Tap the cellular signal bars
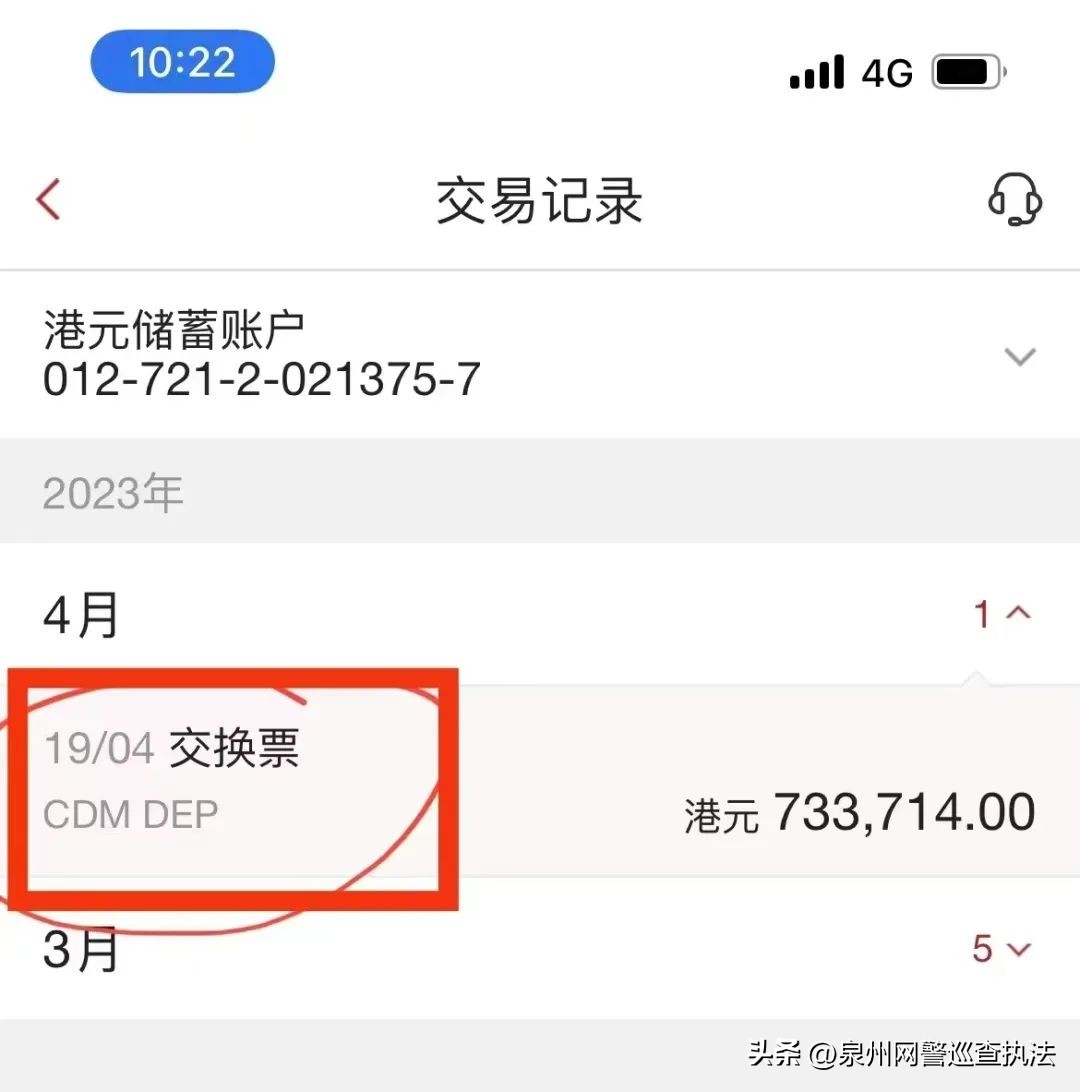Image resolution: width=1080 pixels, height=1092 pixels. click(x=816, y=72)
